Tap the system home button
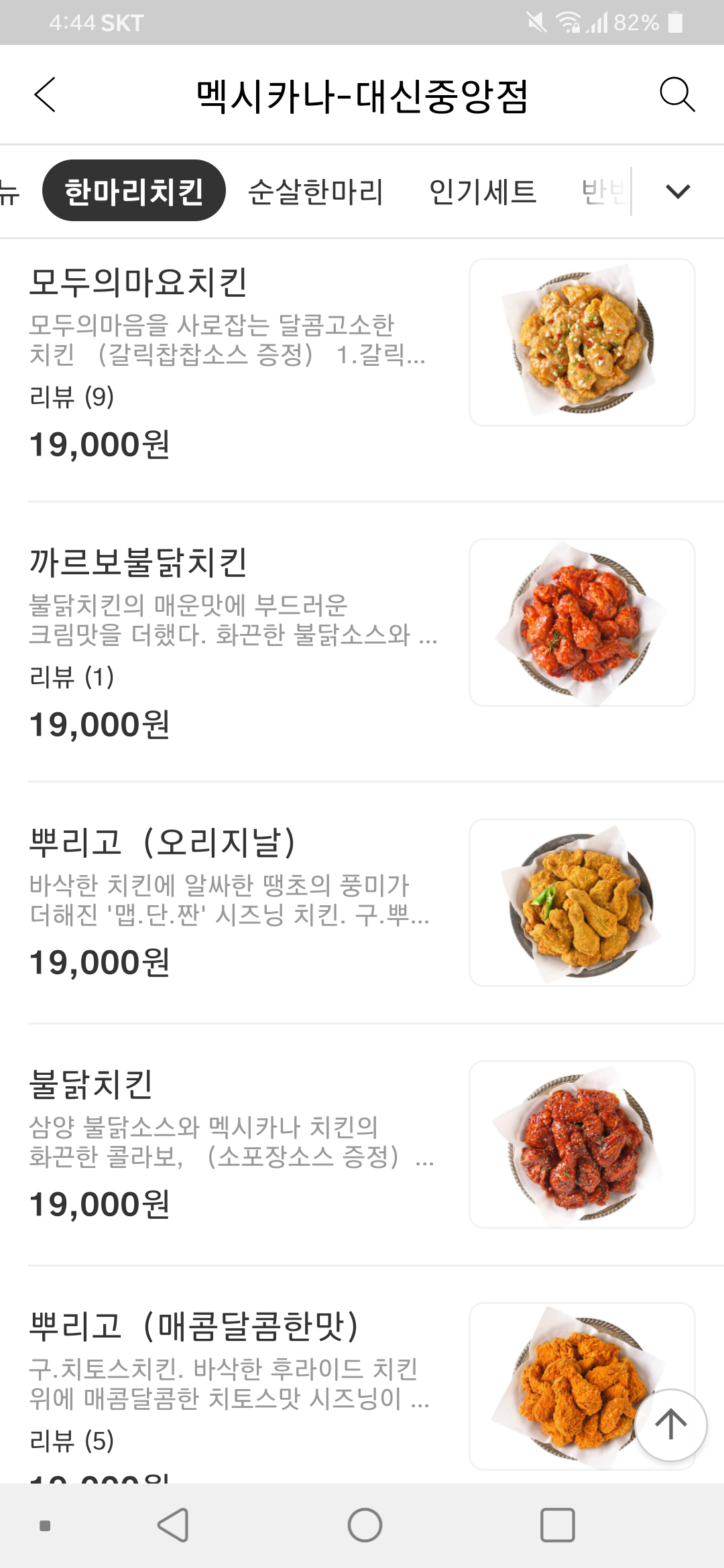724x1568 pixels. click(x=365, y=1525)
